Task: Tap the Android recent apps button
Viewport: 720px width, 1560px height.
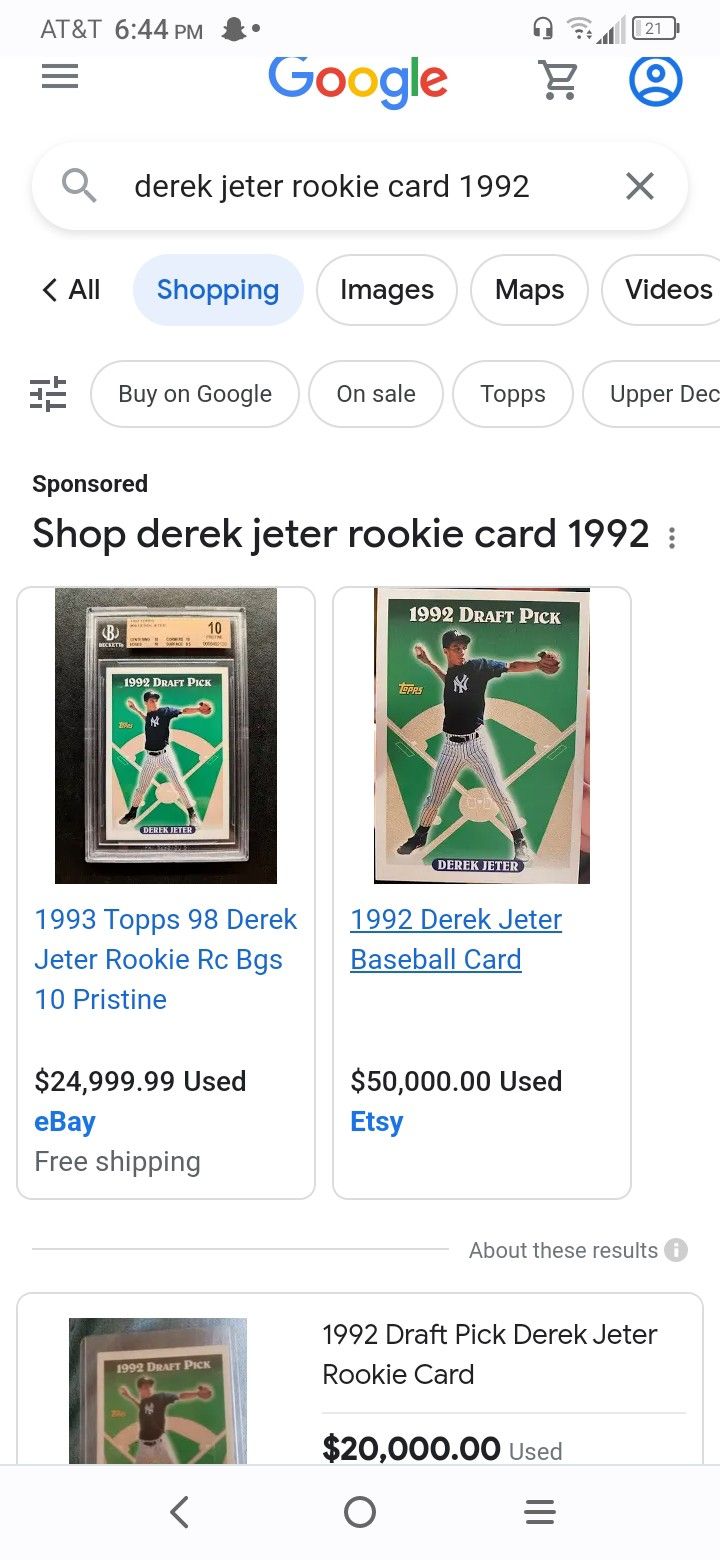Action: tap(540, 1512)
